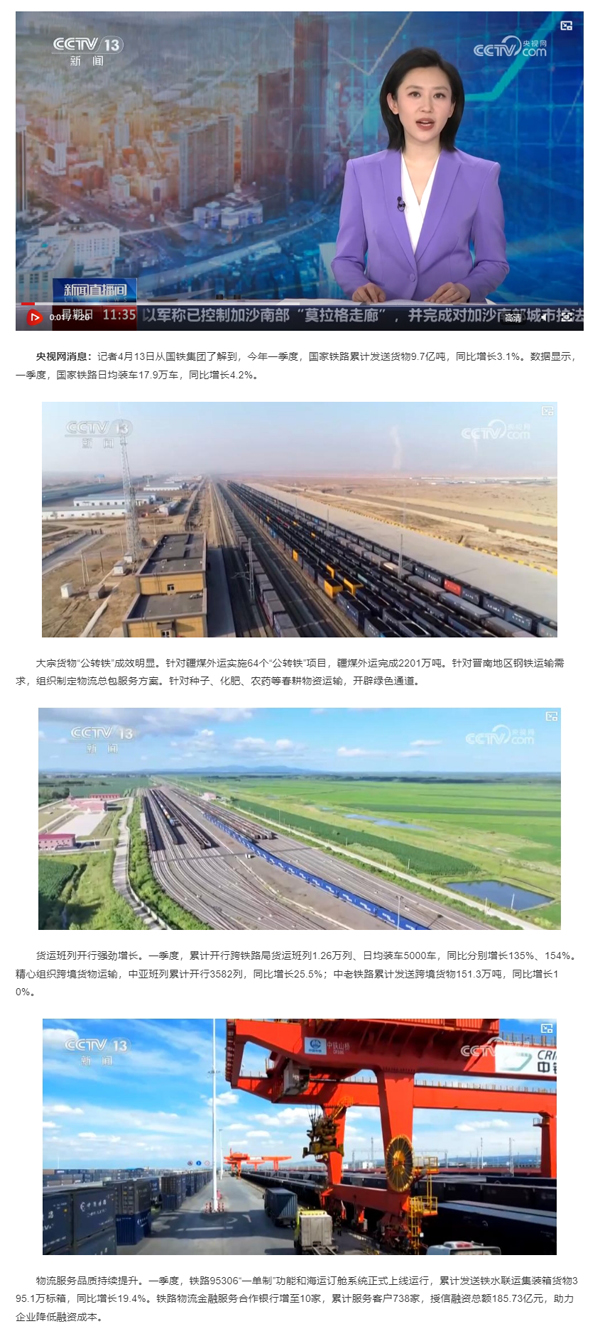Adjust the video volume speaker icon
600x1336 pixels.
[x=545, y=317]
